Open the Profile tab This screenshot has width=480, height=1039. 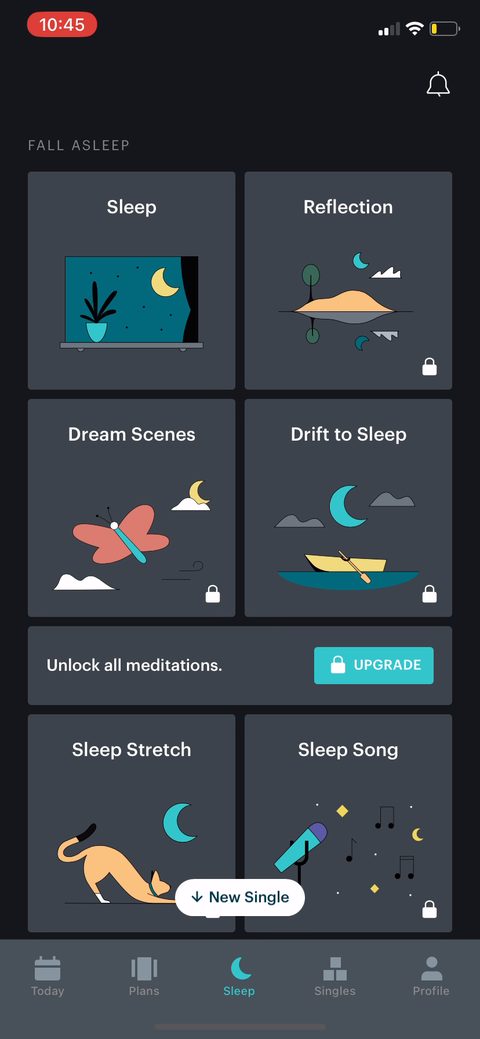(x=431, y=977)
